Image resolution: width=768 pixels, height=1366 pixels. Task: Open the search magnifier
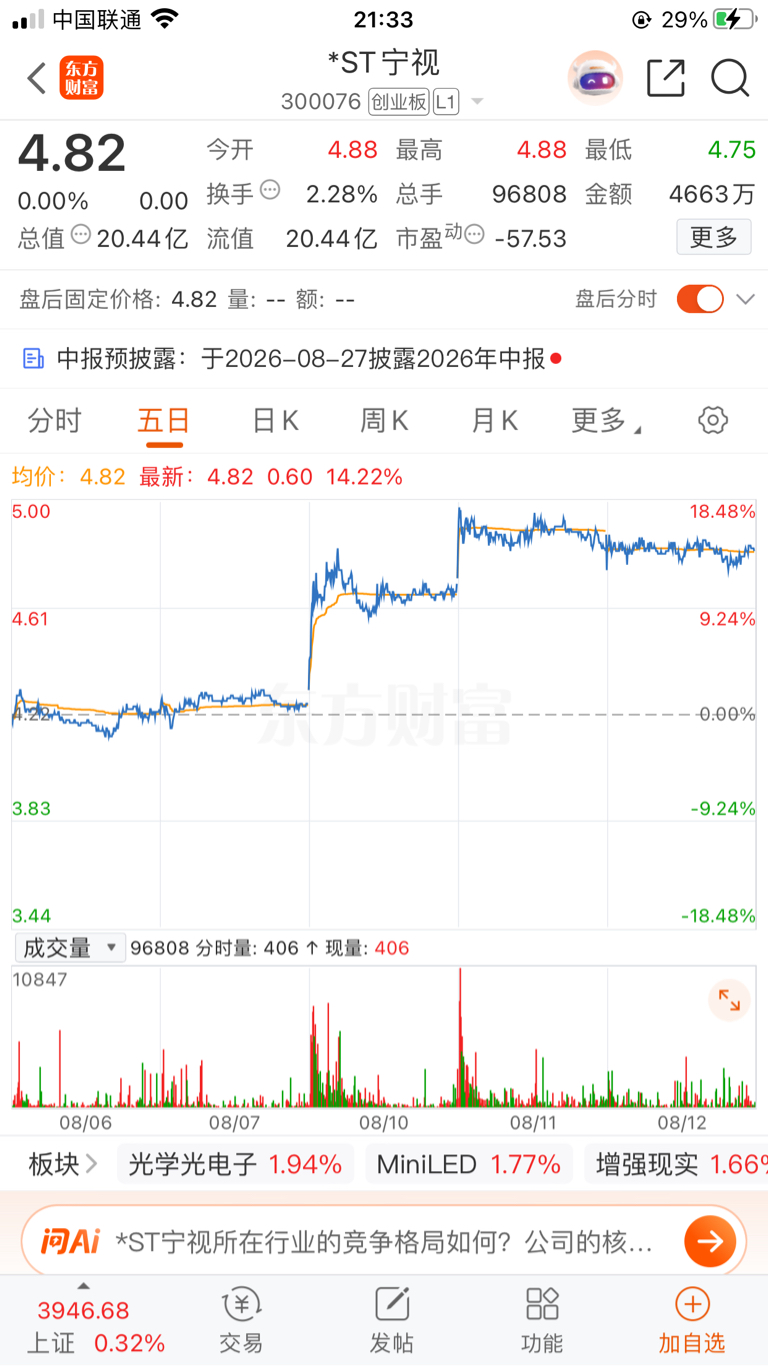730,78
